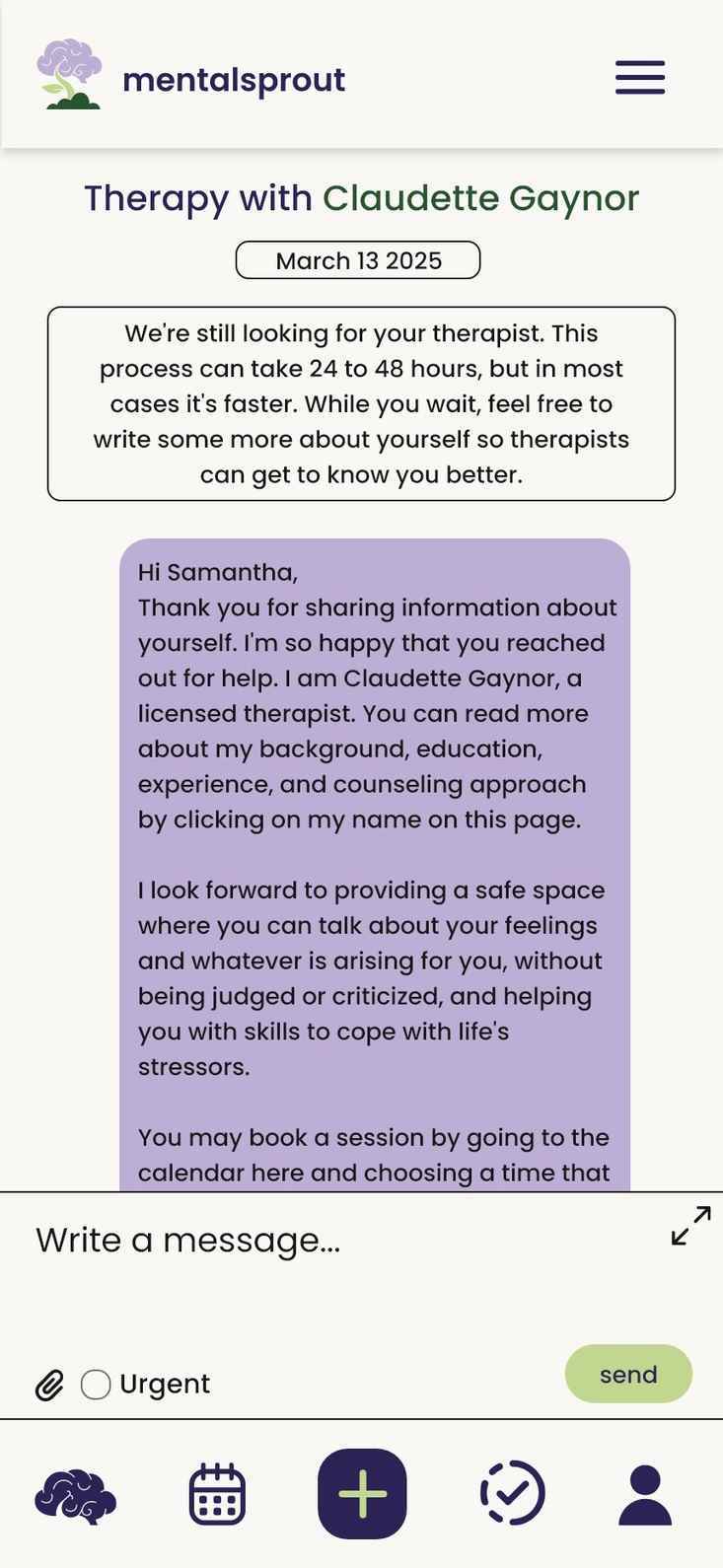723x1568 pixels.
Task: Open the checkmark progress tab
Action: click(512, 1493)
